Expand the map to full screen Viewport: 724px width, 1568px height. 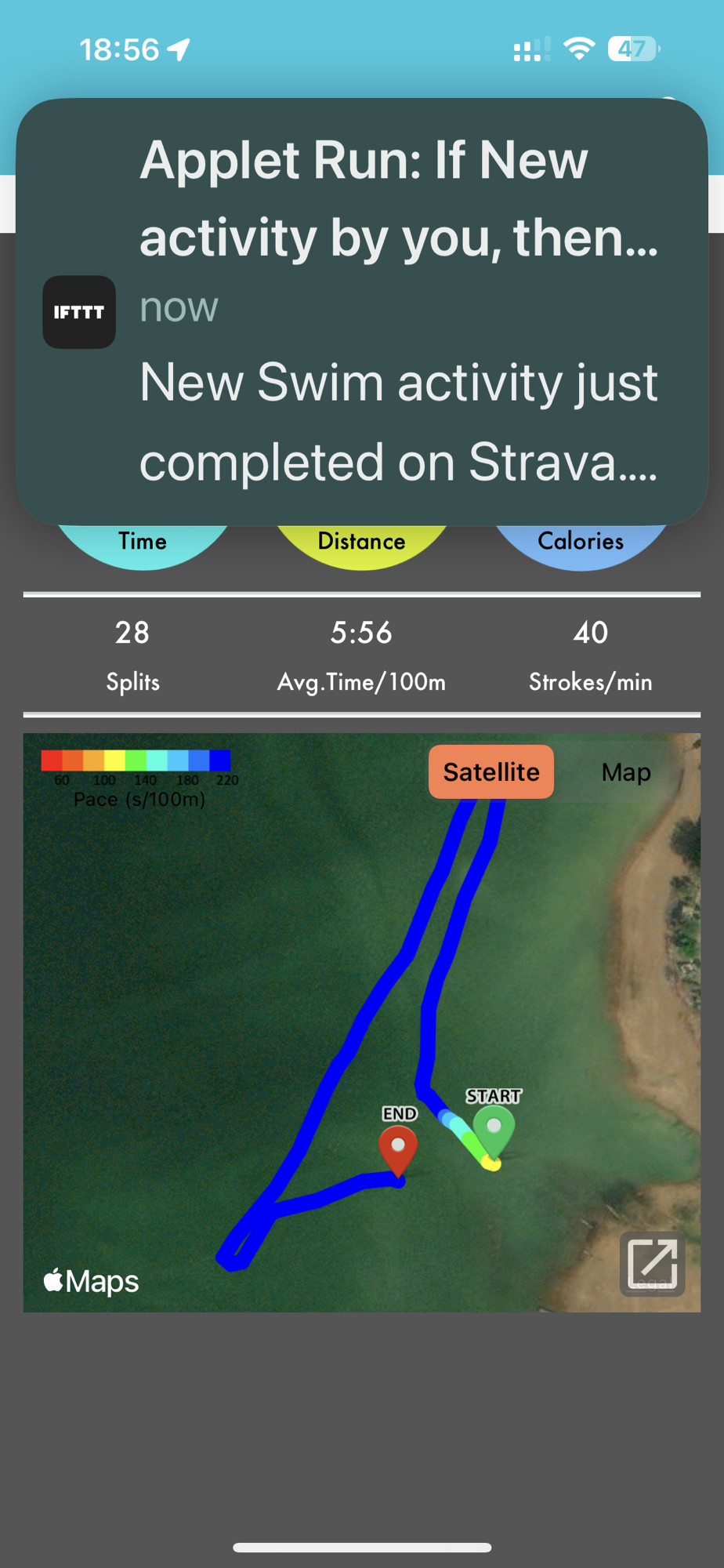pyautogui.click(x=652, y=1264)
